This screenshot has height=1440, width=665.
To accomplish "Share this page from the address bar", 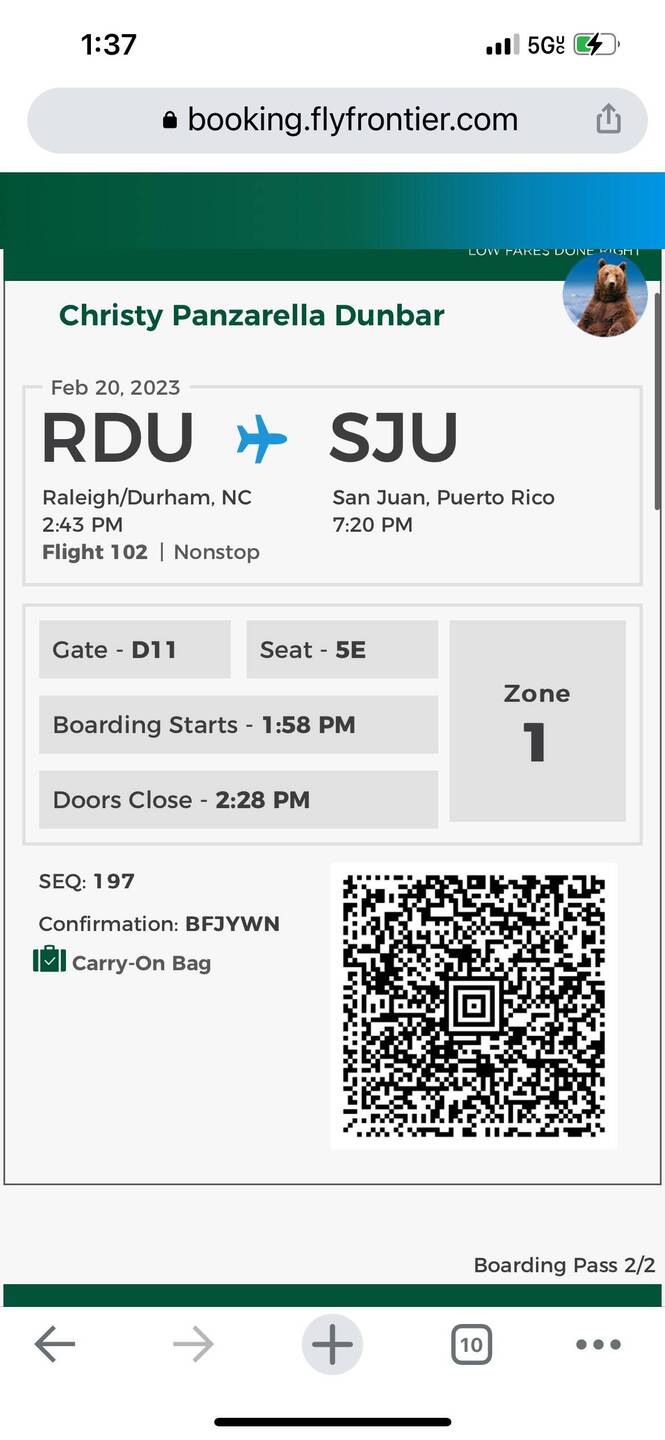I will (x=608, y=120).
